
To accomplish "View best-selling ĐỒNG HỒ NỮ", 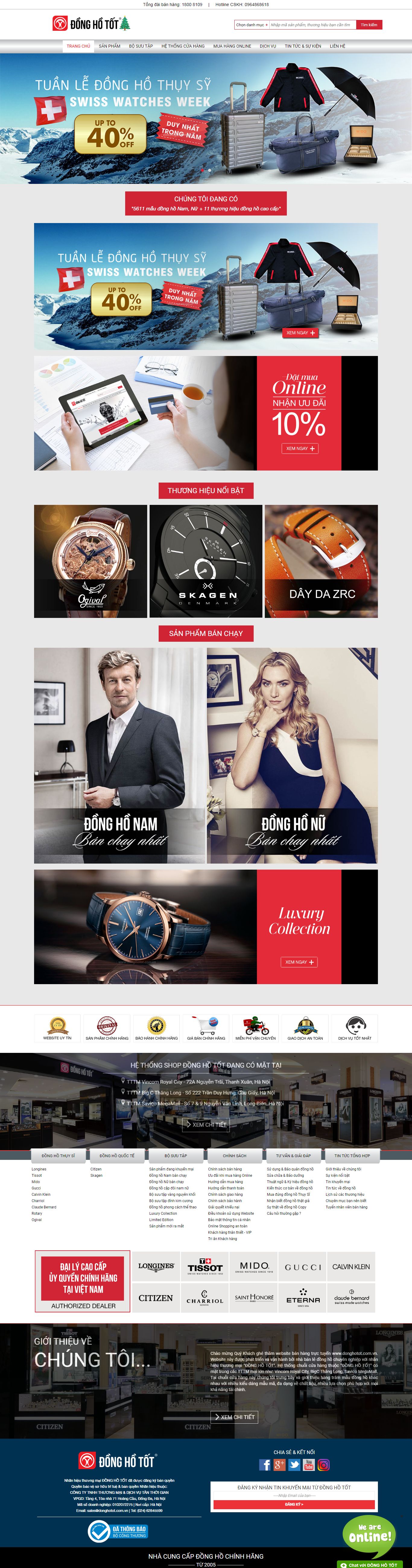I will click(x=293, y=755).
